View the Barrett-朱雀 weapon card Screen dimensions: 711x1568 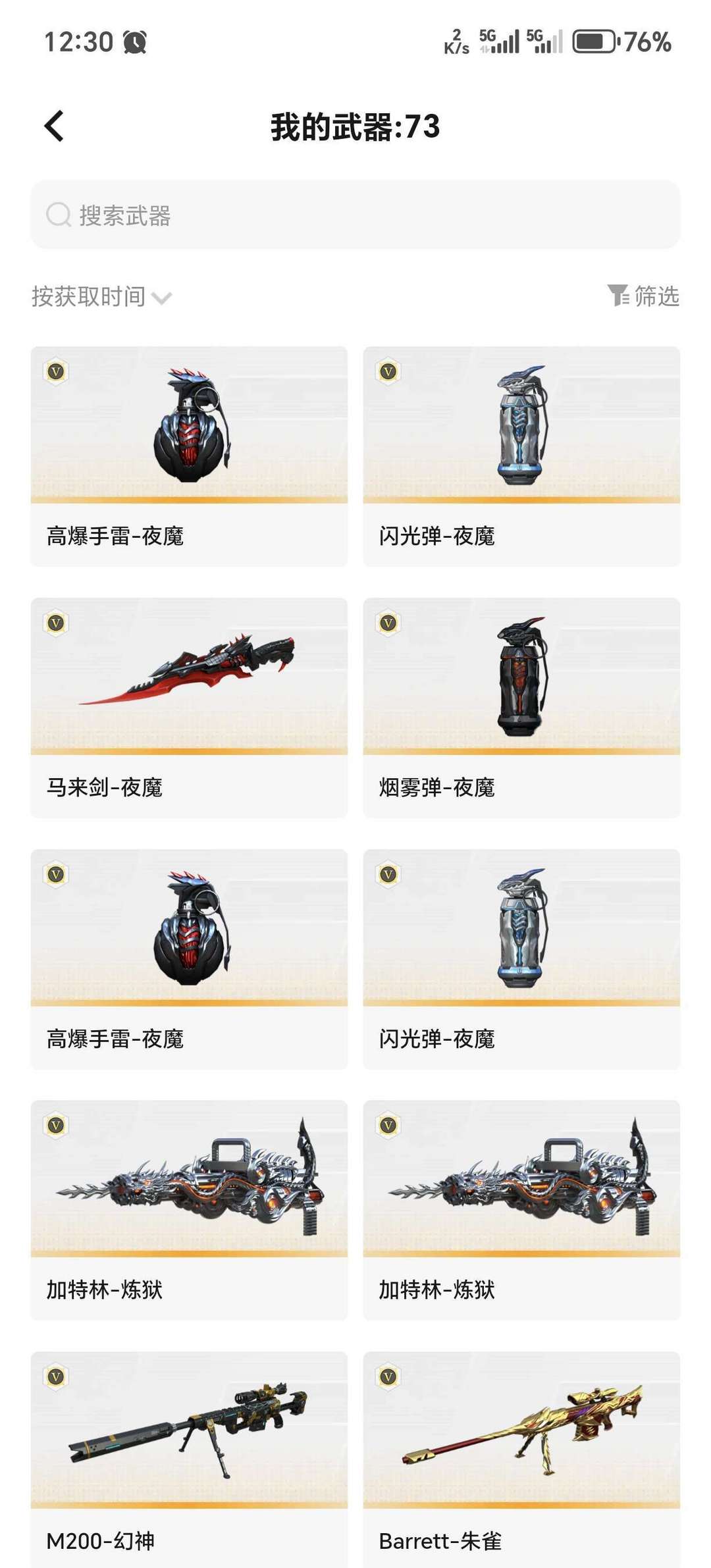tap(521, 1458)
